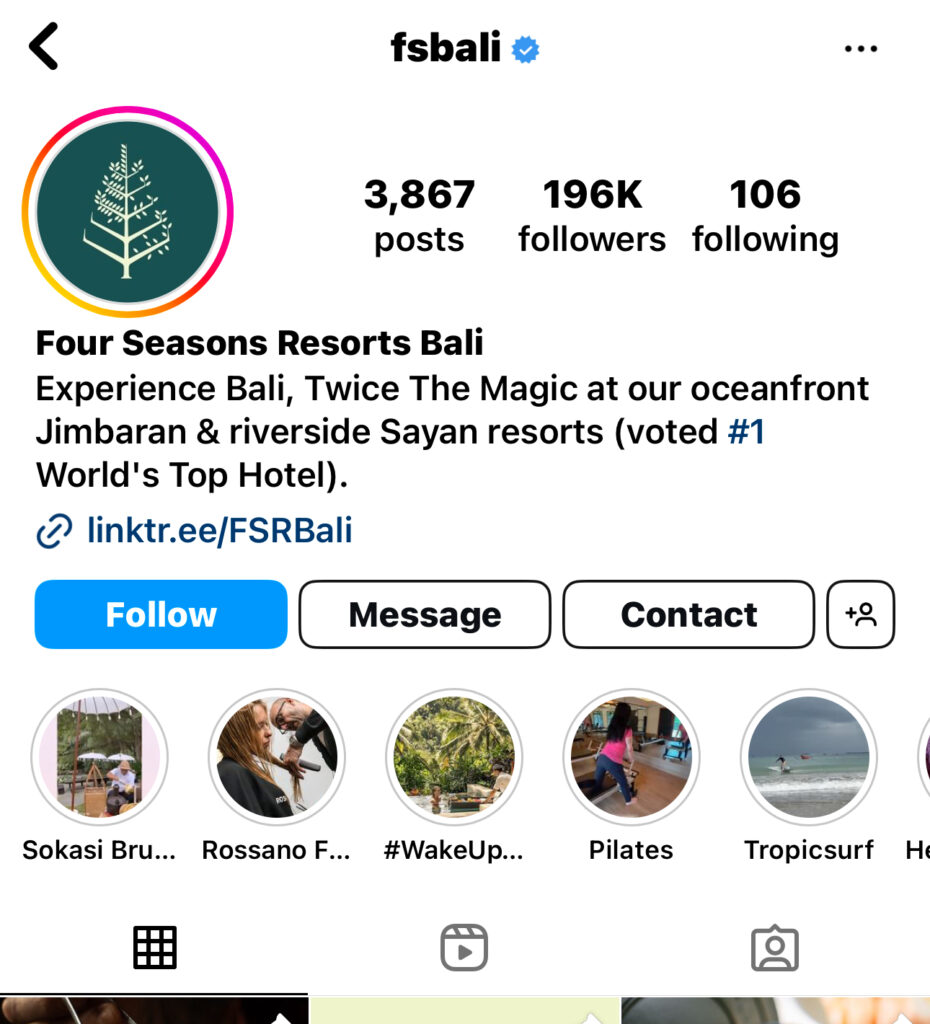
Task: Open the Pilates highlight
Action: point(631,757)
